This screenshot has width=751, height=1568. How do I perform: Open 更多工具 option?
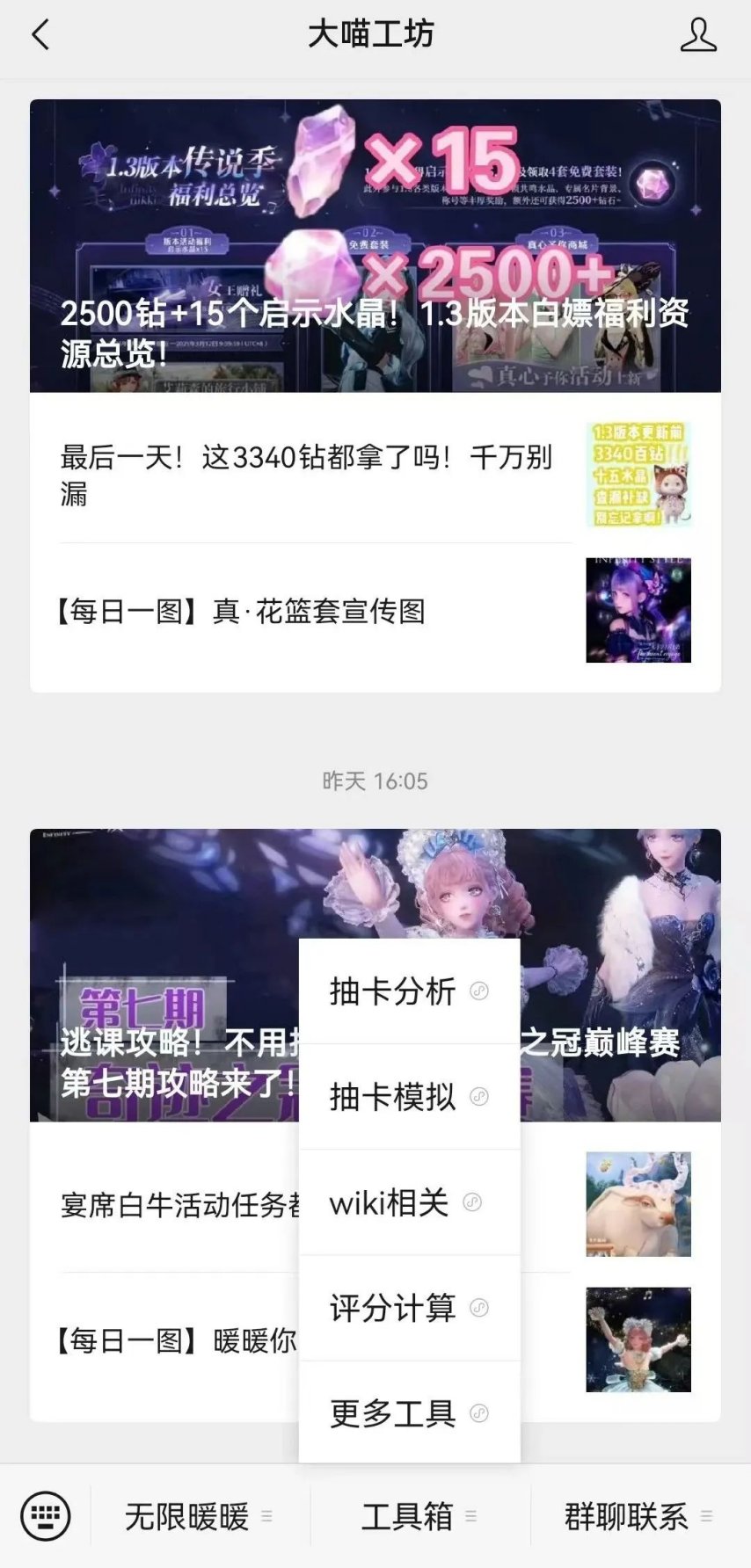point(409,1413)
